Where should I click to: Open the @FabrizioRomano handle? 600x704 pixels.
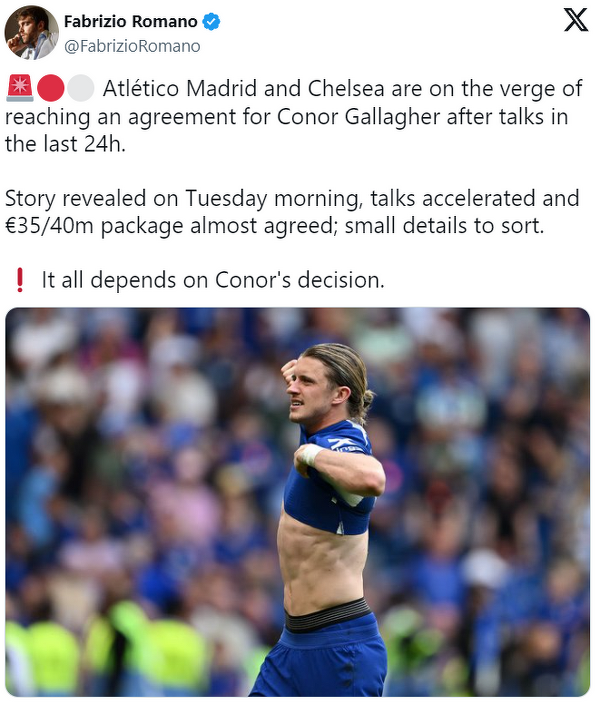[132, 46]
